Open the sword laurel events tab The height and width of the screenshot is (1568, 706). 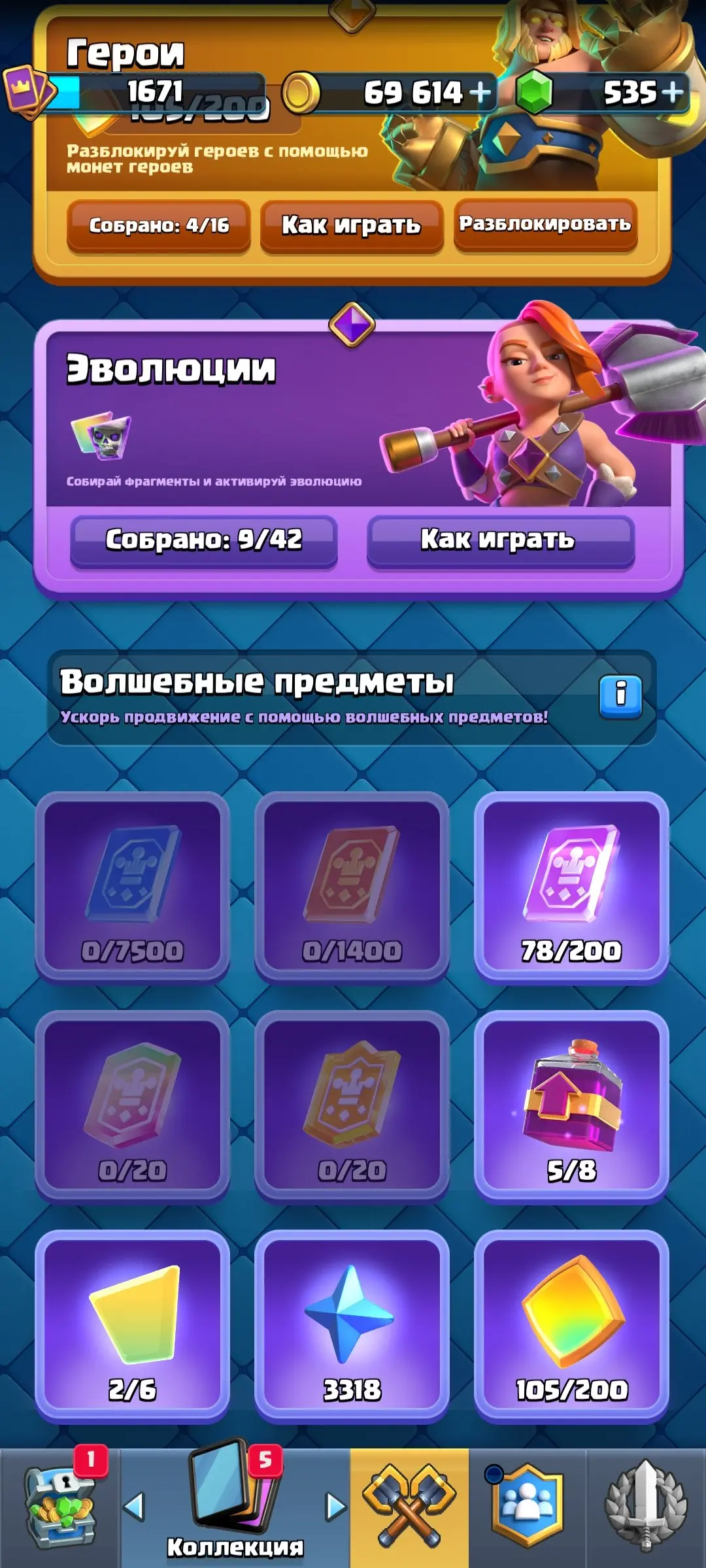point(646,1508)
